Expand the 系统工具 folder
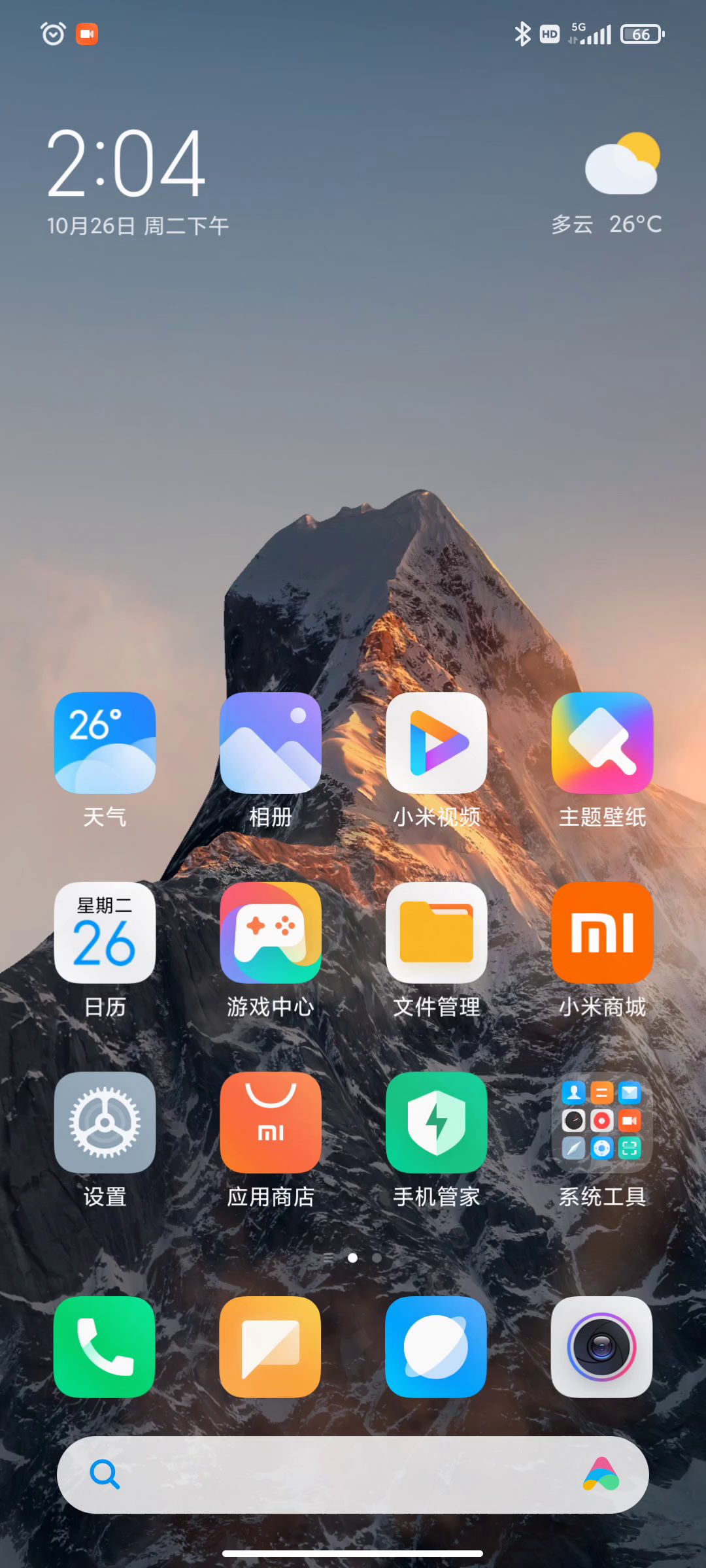Image resolution: width=706 pixels, height=1568 pixels. tap(602, 1122)
